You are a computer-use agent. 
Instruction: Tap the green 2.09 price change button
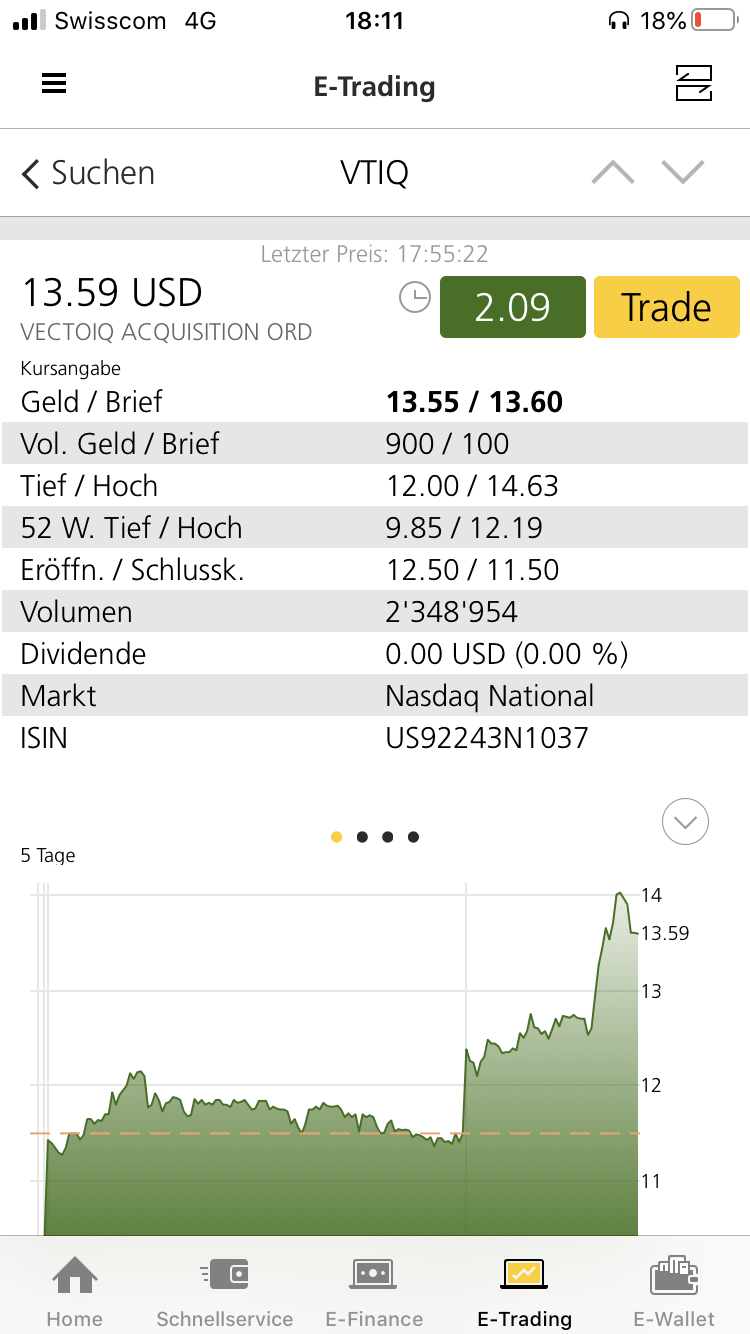pyautogui.click(x=512, y=307)
